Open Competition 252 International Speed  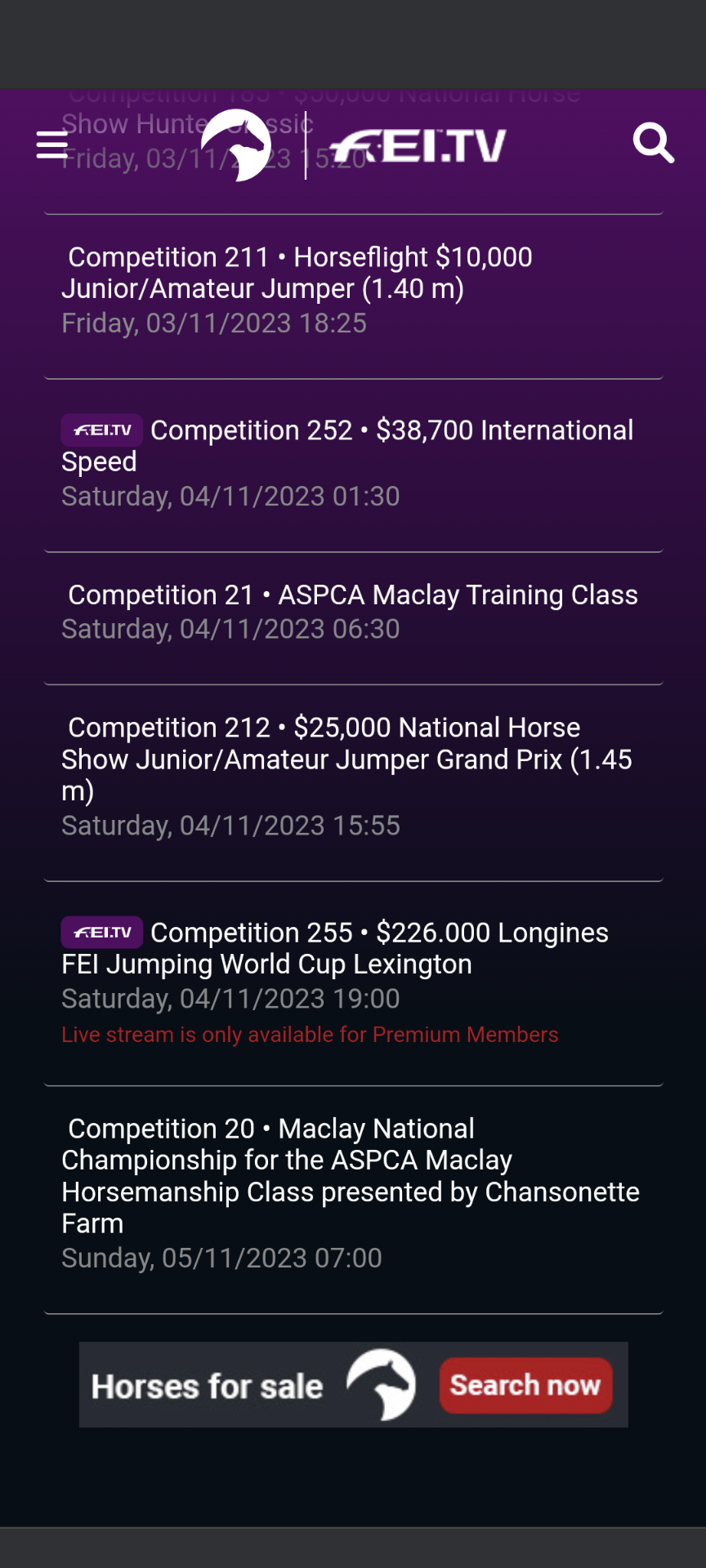coord(353,465)
